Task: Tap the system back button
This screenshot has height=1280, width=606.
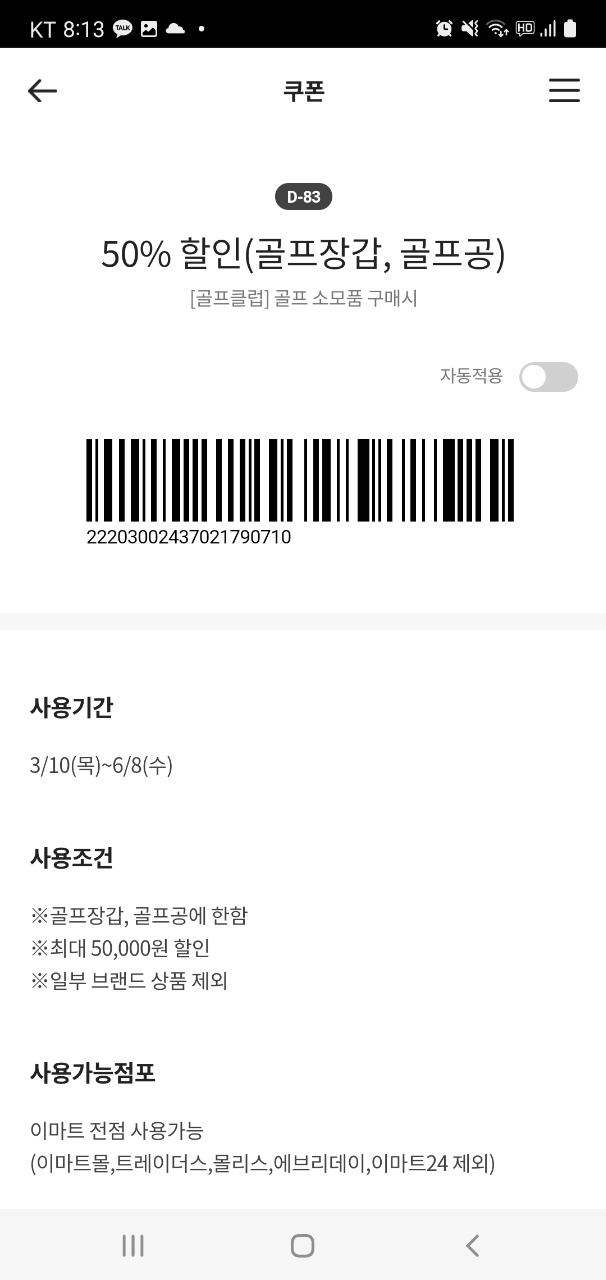Action: tap(473, 1245)
